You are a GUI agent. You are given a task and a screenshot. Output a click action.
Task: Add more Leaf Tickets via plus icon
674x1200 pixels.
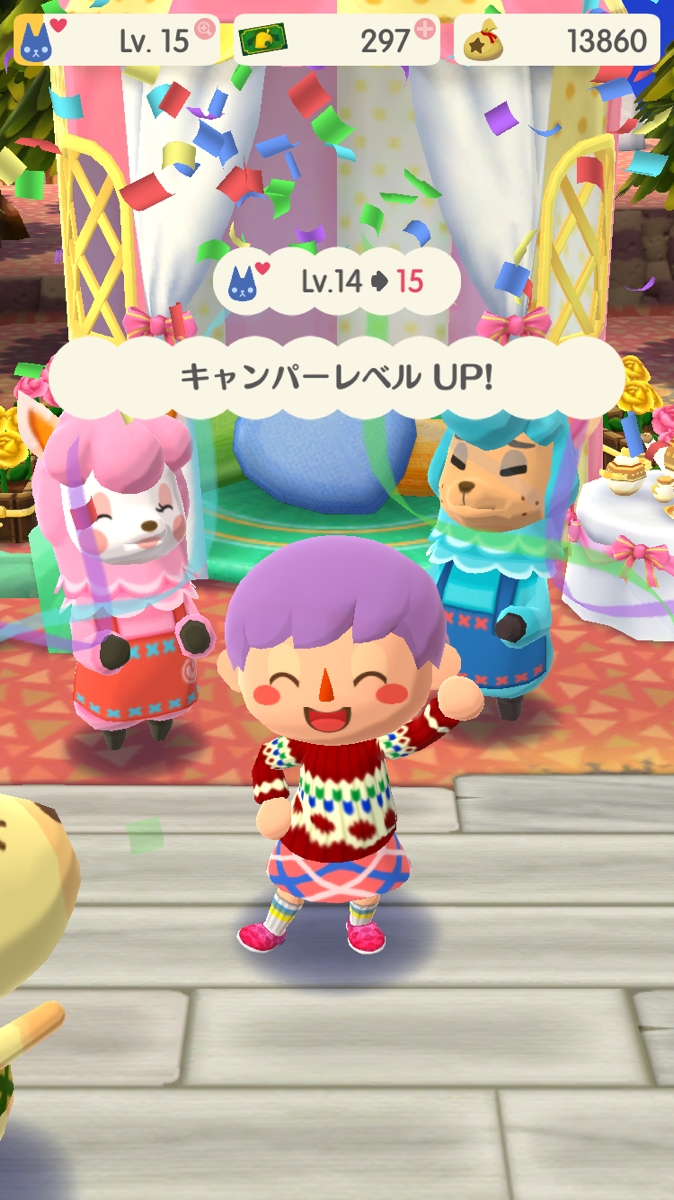[x=425, y=29]
